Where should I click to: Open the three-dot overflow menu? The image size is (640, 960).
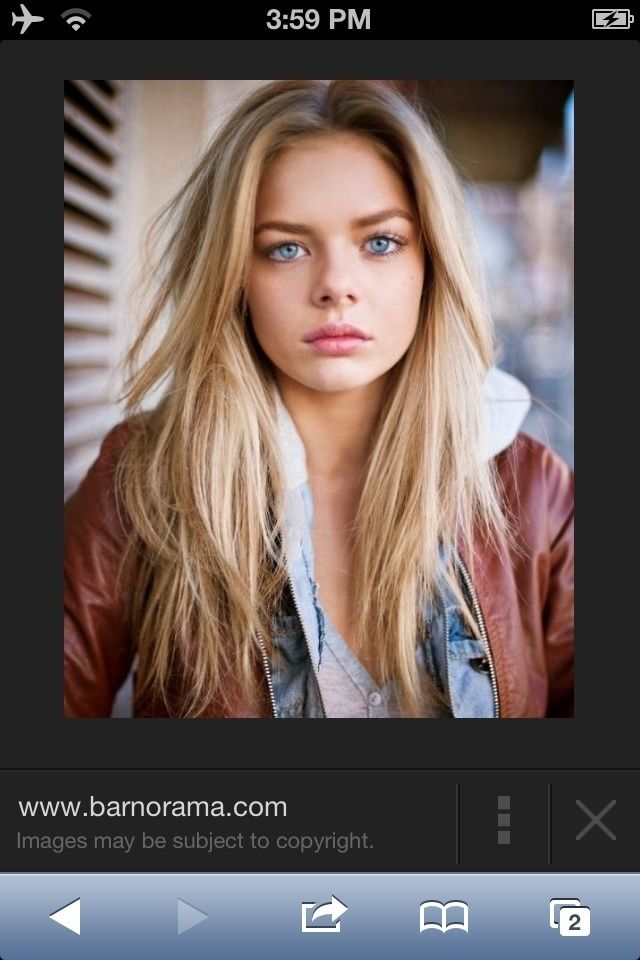[x=504, y=821]
